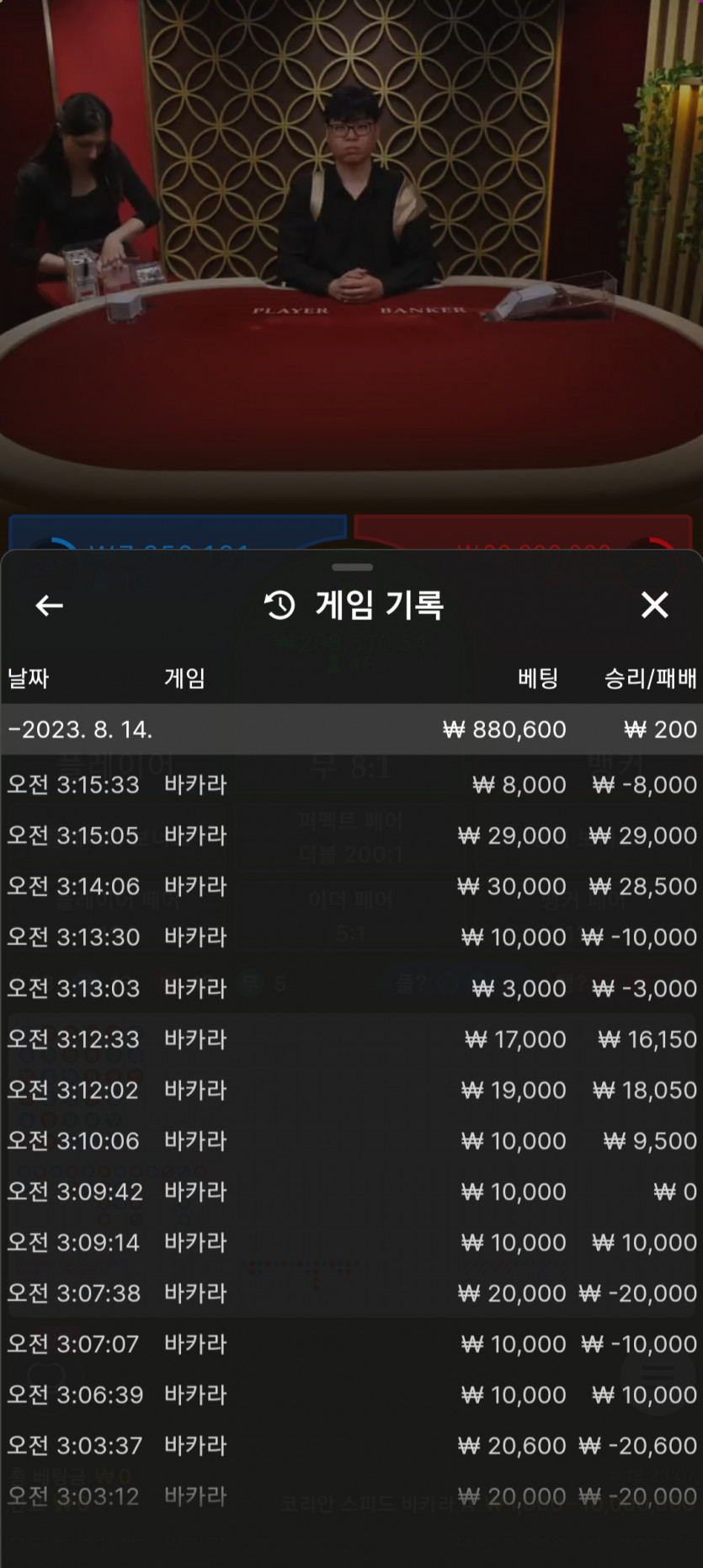This screenshot has width=703, height=1568.
Task: Open the 3:15:33 baccarat round record
Action: pyautogui.click(x=352, y=785)
